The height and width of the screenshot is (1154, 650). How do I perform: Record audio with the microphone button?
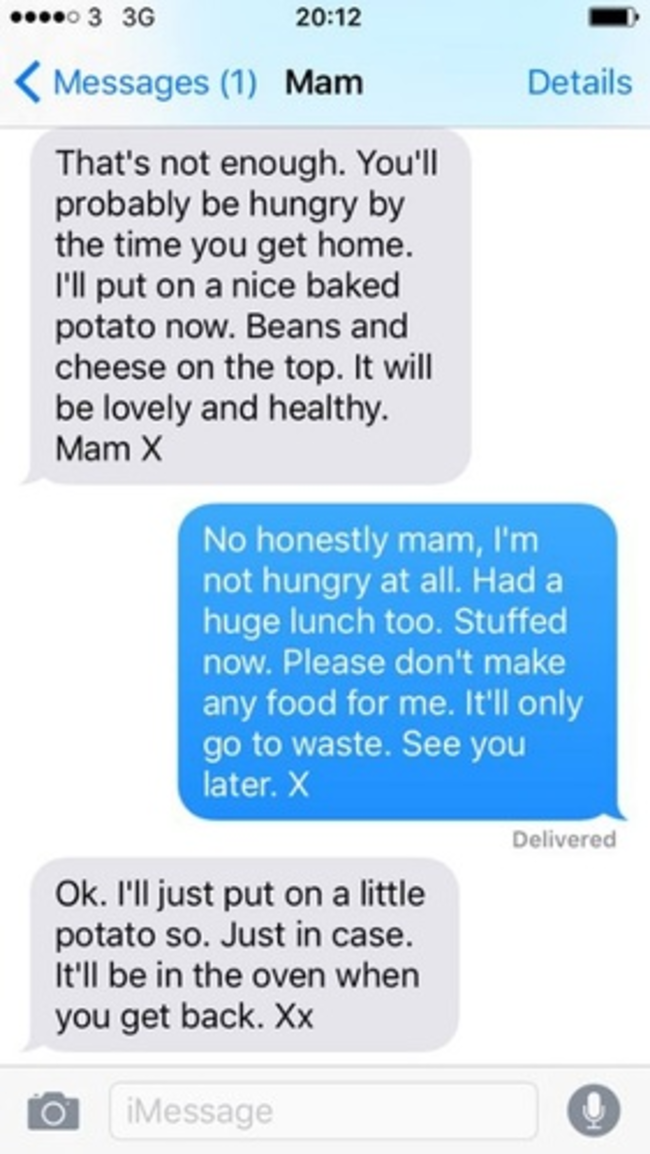coord(593,1109)
